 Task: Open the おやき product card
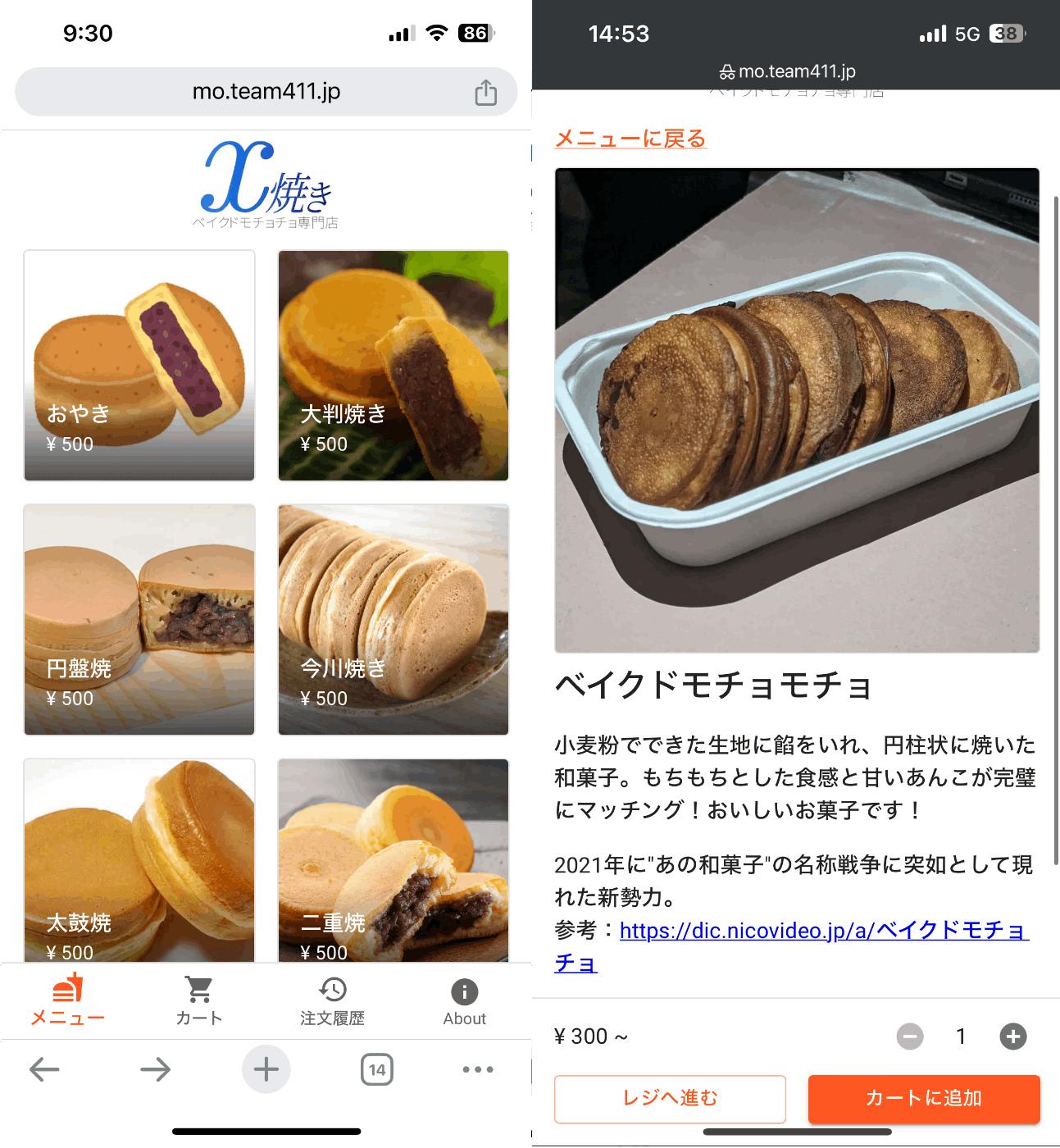click(139, 366)
